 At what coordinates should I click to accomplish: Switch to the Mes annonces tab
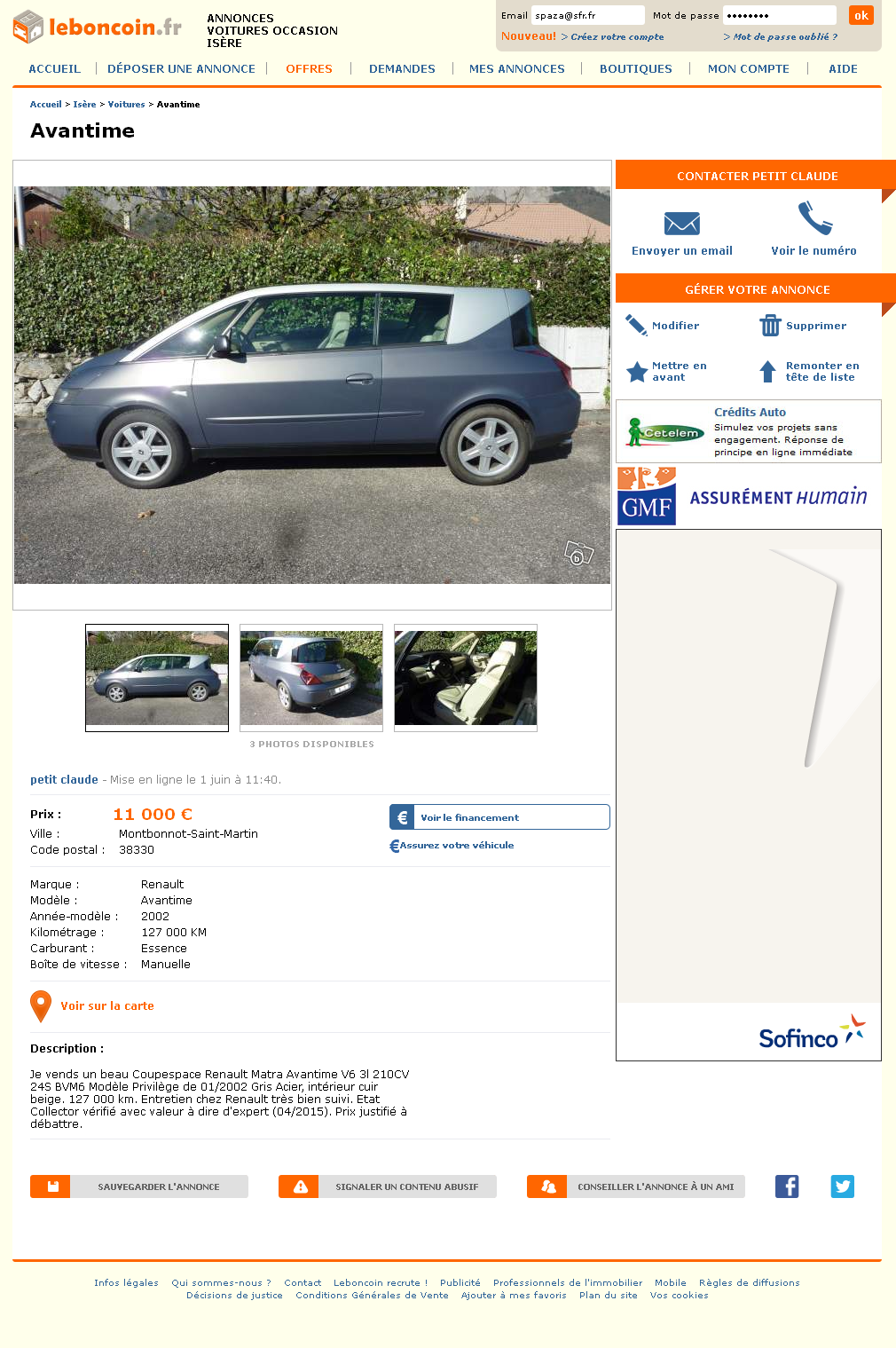click(x=516, y=69)
